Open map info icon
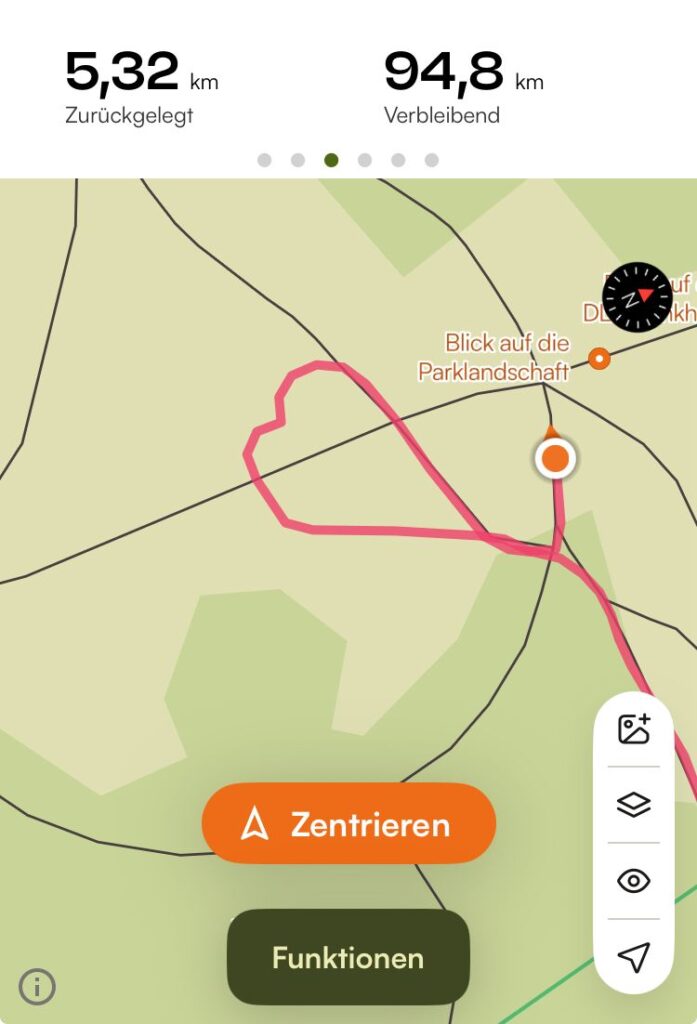 coord(37,987)
